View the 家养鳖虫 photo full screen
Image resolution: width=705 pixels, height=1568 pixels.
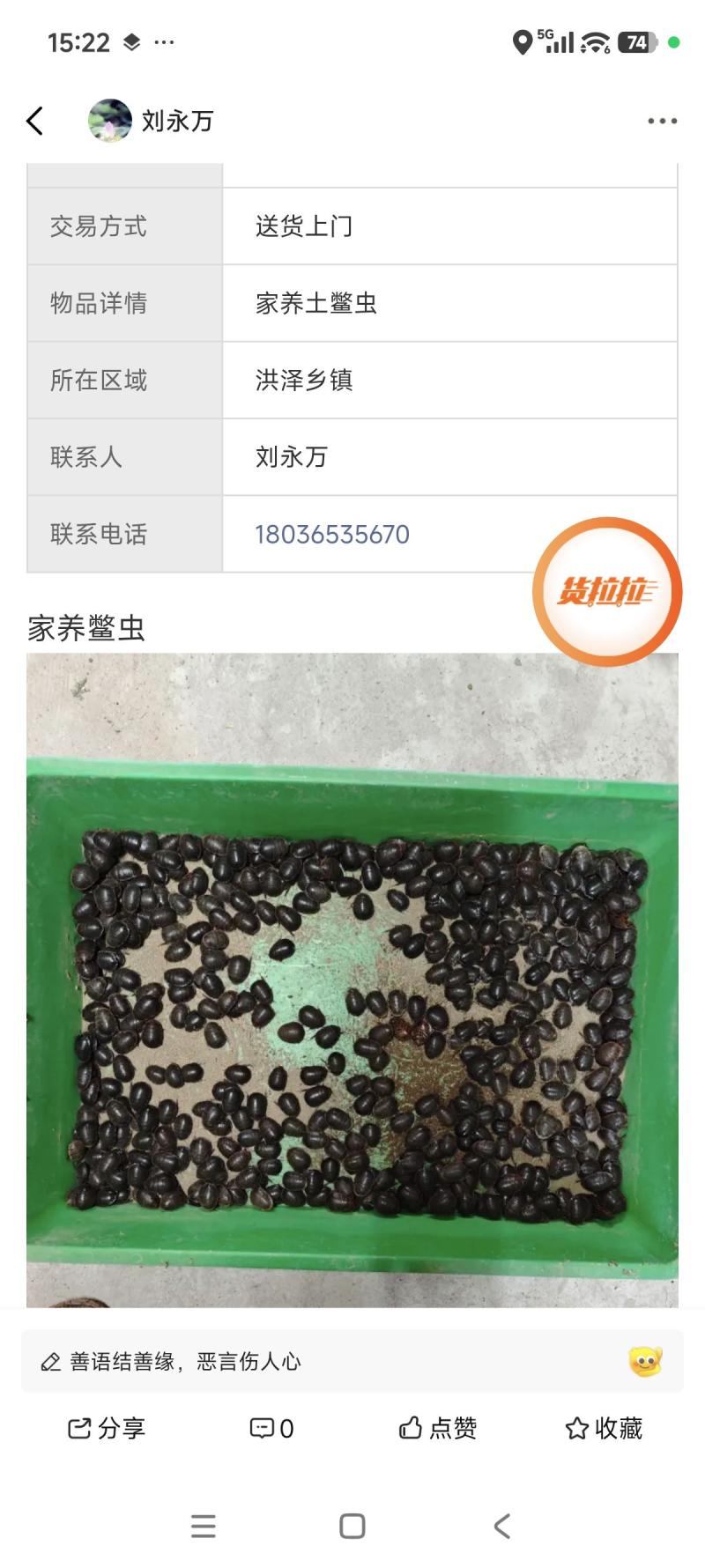click(352, 978)
